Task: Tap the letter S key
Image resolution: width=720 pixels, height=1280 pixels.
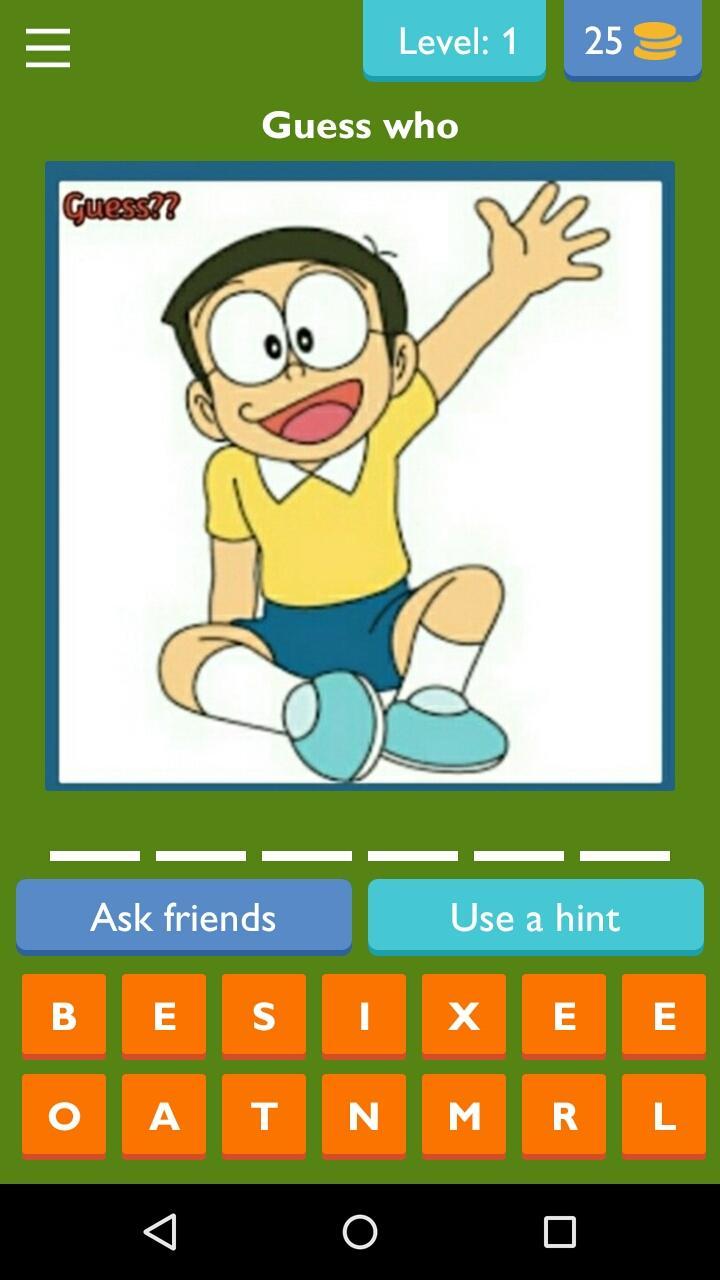Action: (263, 1015)
